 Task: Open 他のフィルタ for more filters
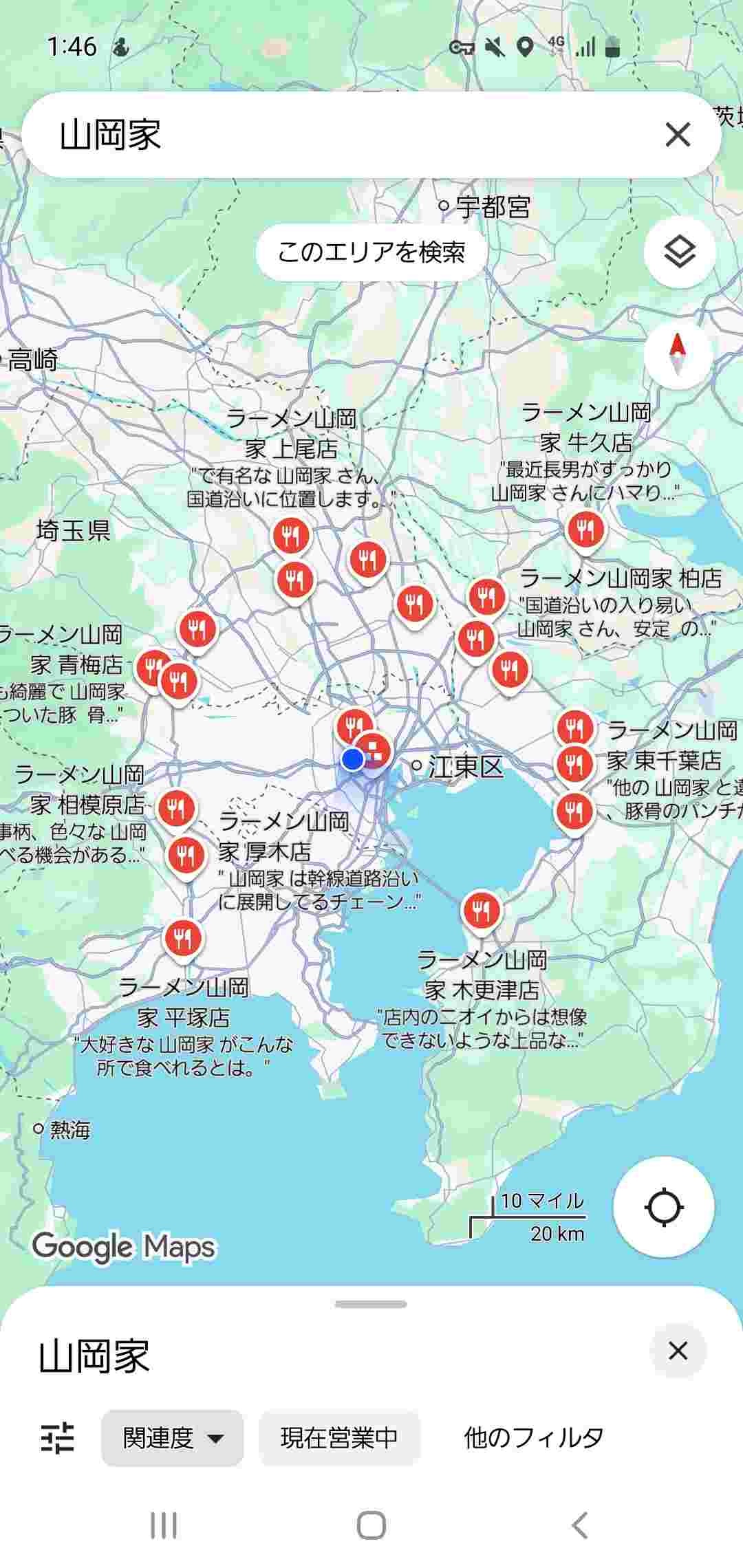533,1437
